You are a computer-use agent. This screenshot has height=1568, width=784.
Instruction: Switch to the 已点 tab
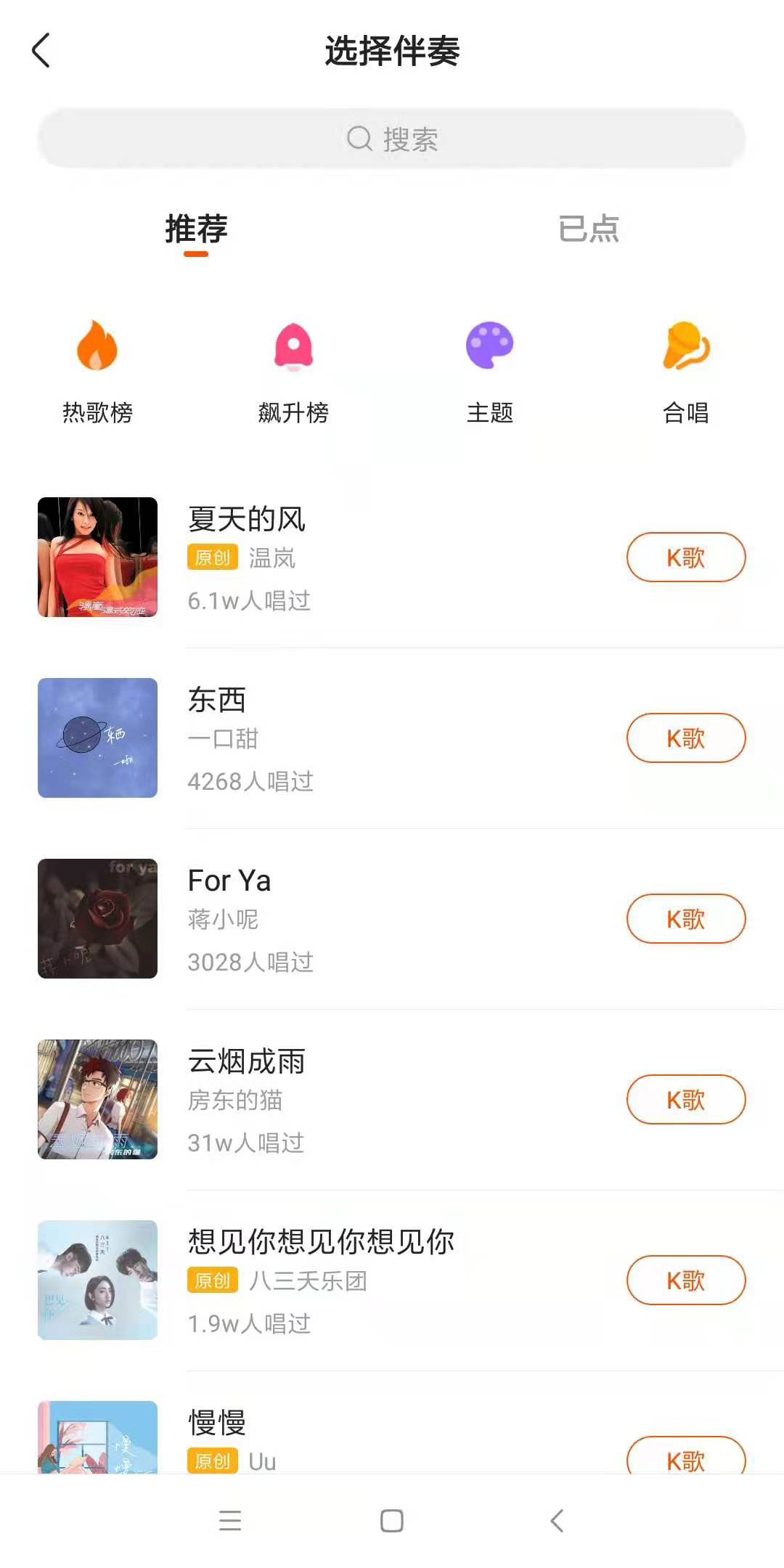click(x=588, y=229)
